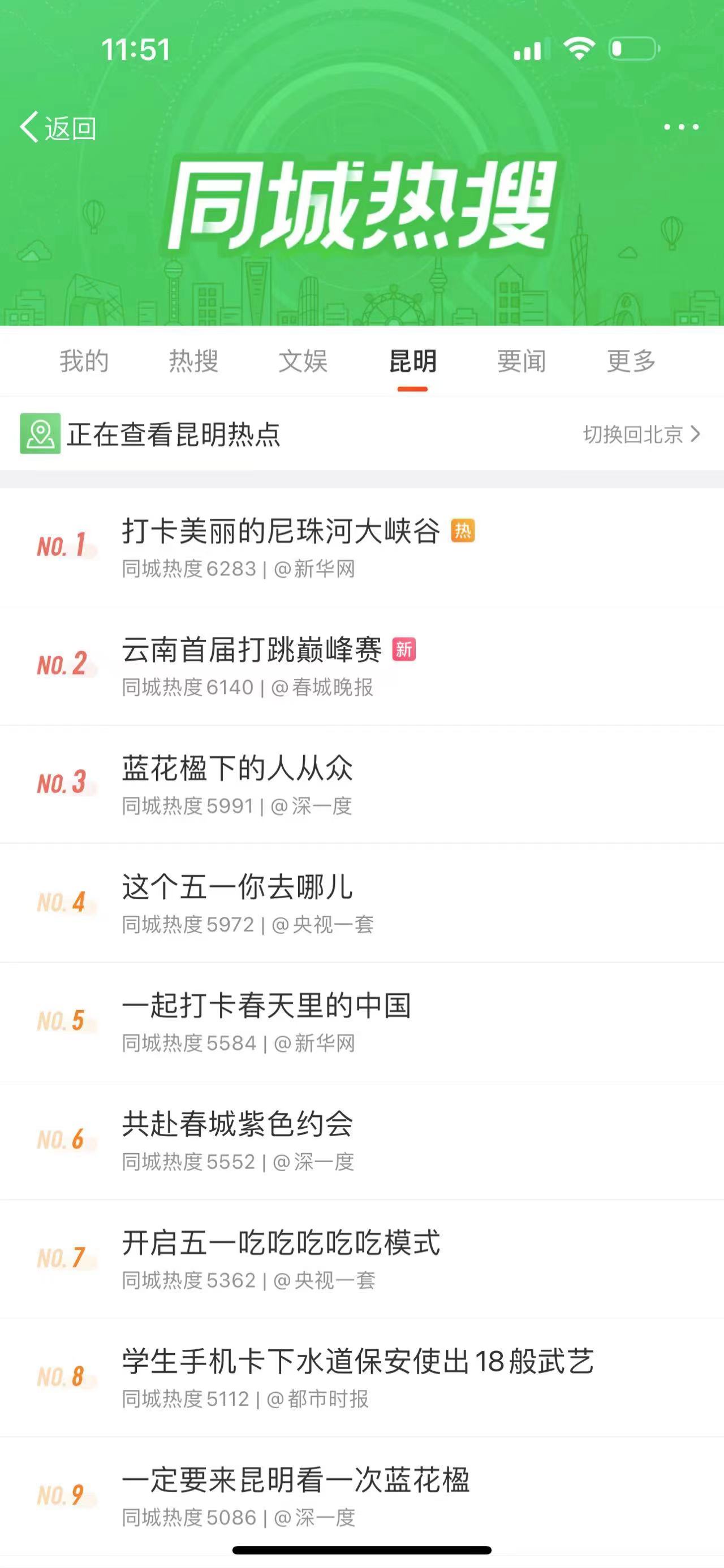The width and height of the screenshot is (724, 1568).
Task: Click 切换回北京 to switch city
Action: click(633, 435)
